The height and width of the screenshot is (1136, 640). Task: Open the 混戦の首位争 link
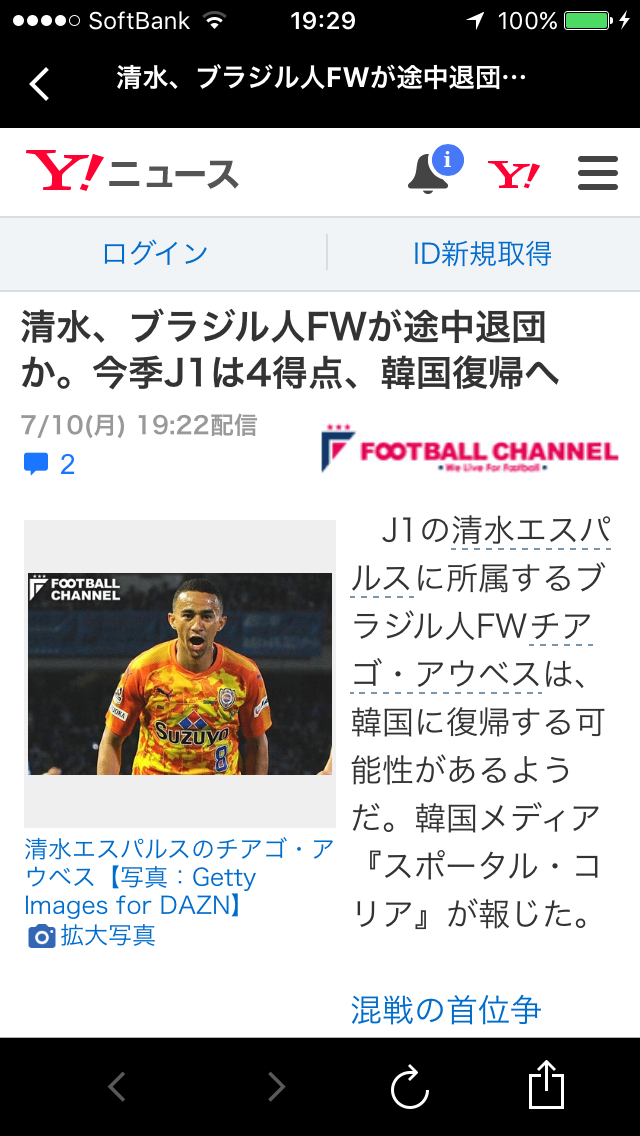click(x=446, y=1009)
